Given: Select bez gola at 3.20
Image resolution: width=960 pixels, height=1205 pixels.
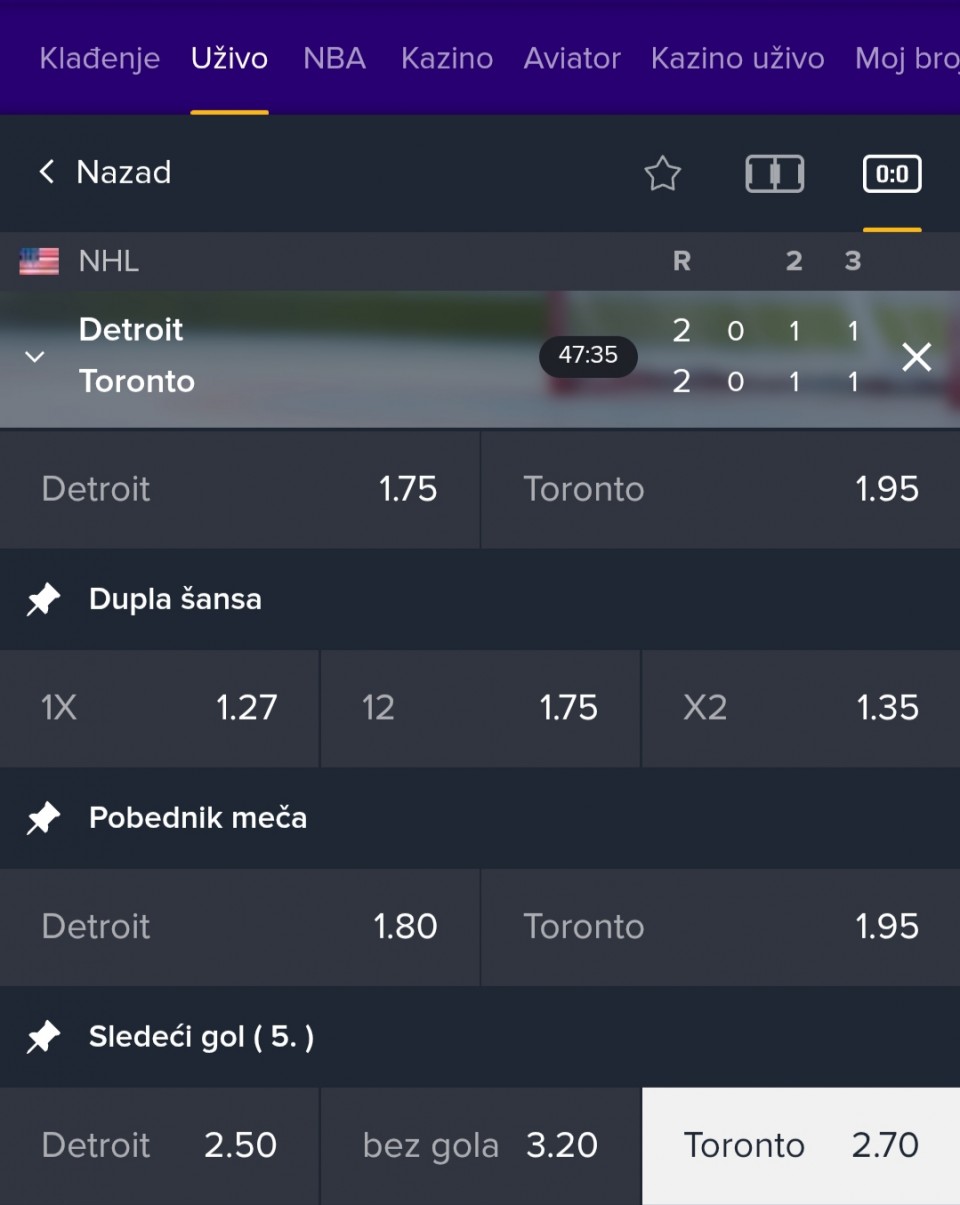Looking at the screenshot, I should click(480, 1146).
